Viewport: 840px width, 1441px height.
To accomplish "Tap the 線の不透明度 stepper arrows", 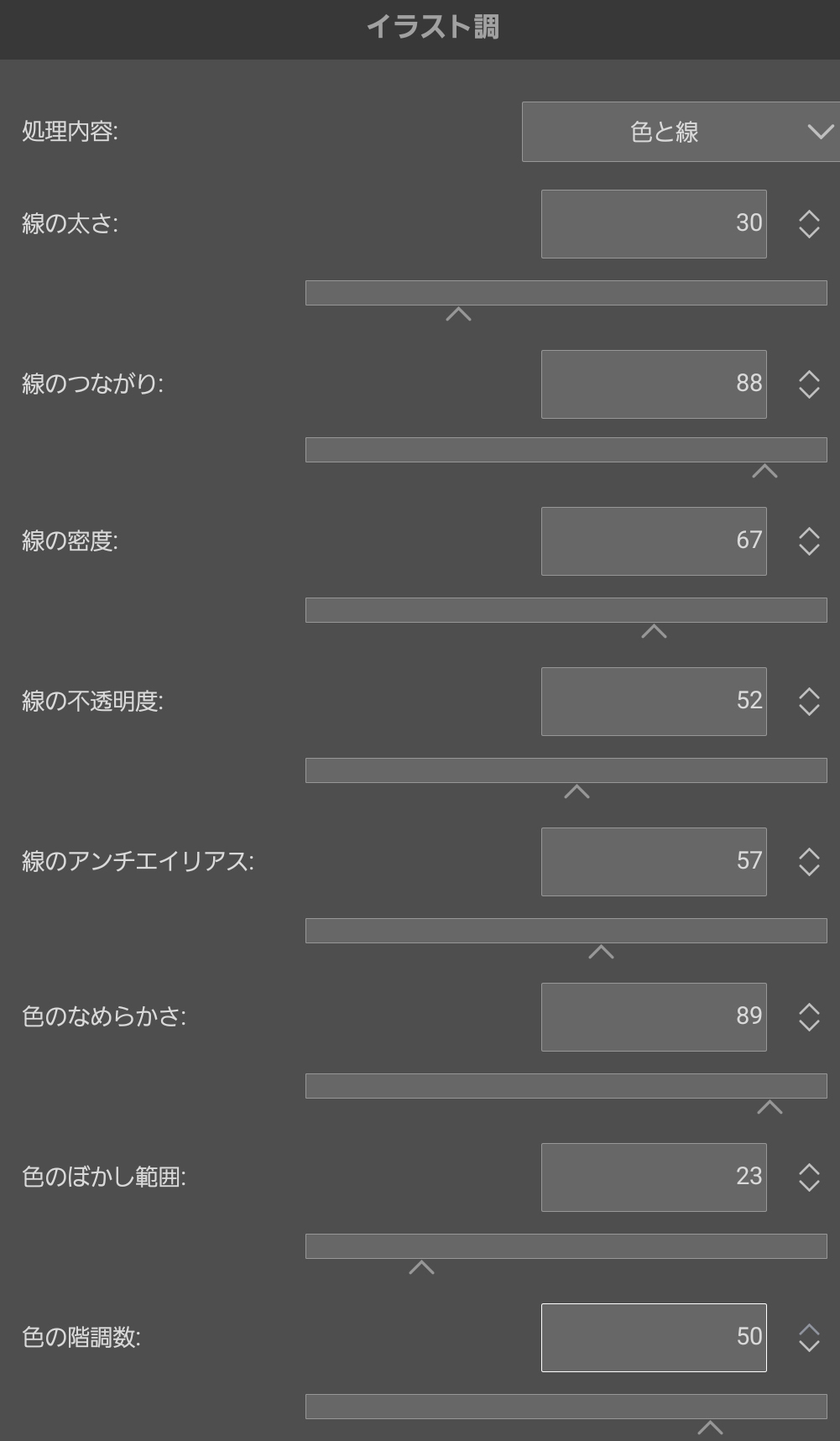I will click(x=808, y=701).
